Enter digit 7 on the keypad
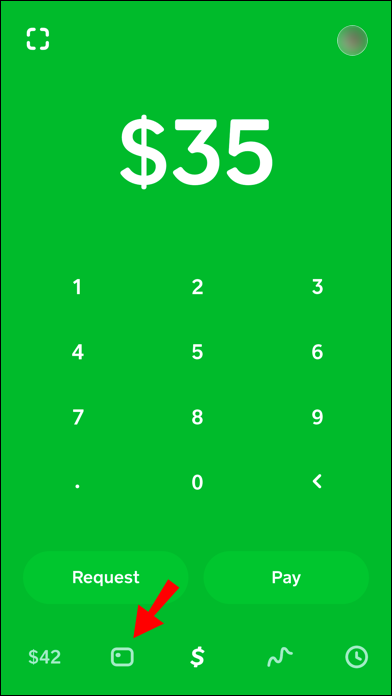 tap(78, 417)
